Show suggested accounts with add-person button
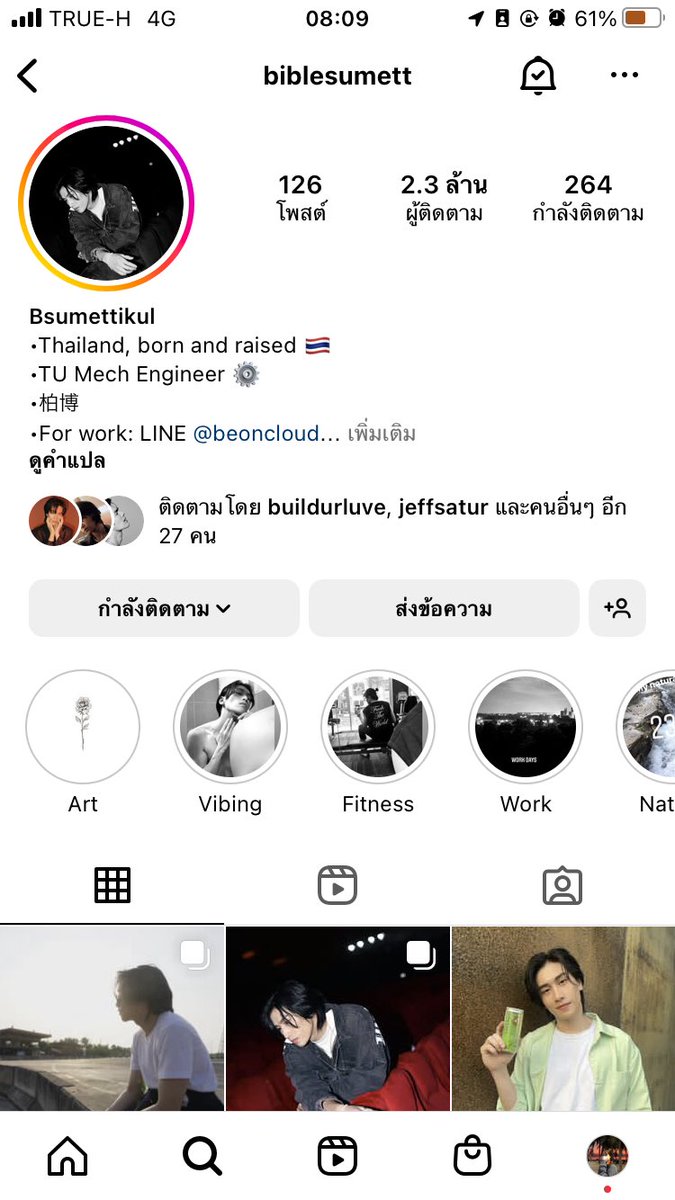675x1200 pixels. pos(617,608)
